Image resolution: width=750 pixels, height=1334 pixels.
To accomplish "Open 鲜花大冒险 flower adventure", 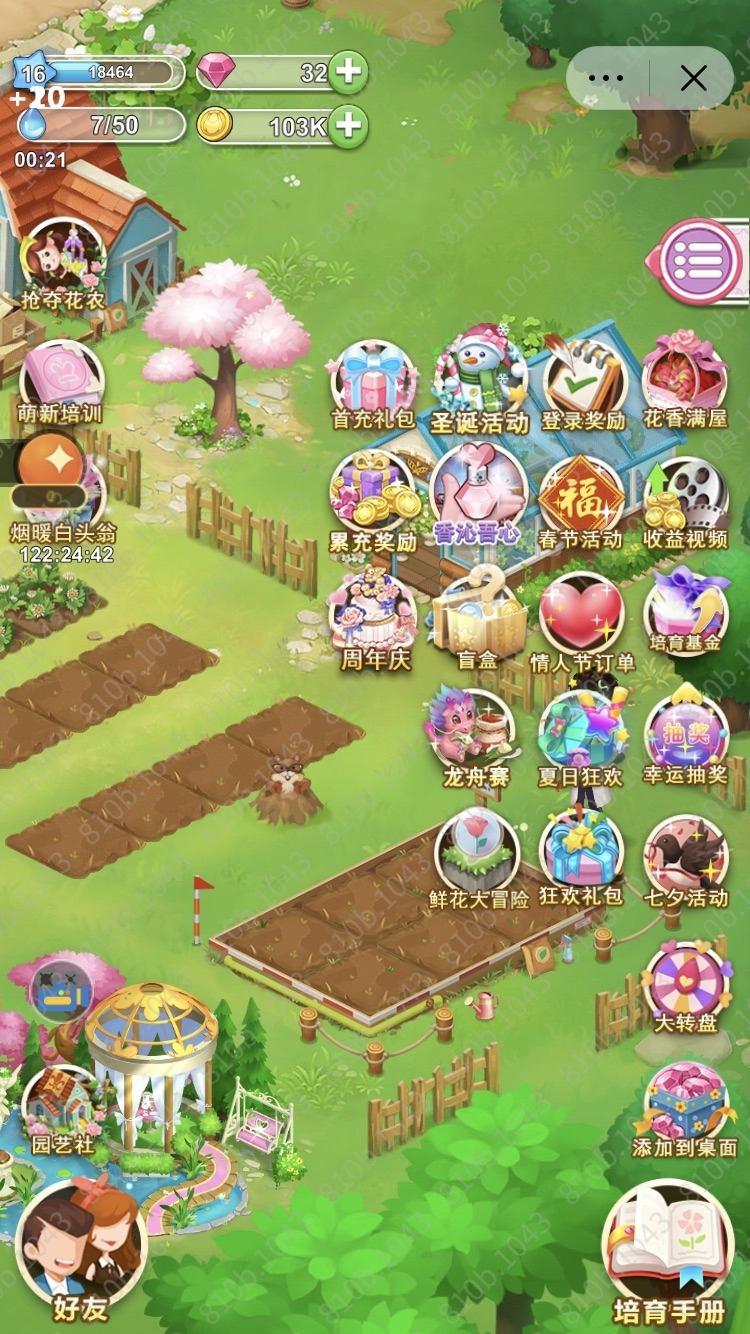I will click(478, 850).
